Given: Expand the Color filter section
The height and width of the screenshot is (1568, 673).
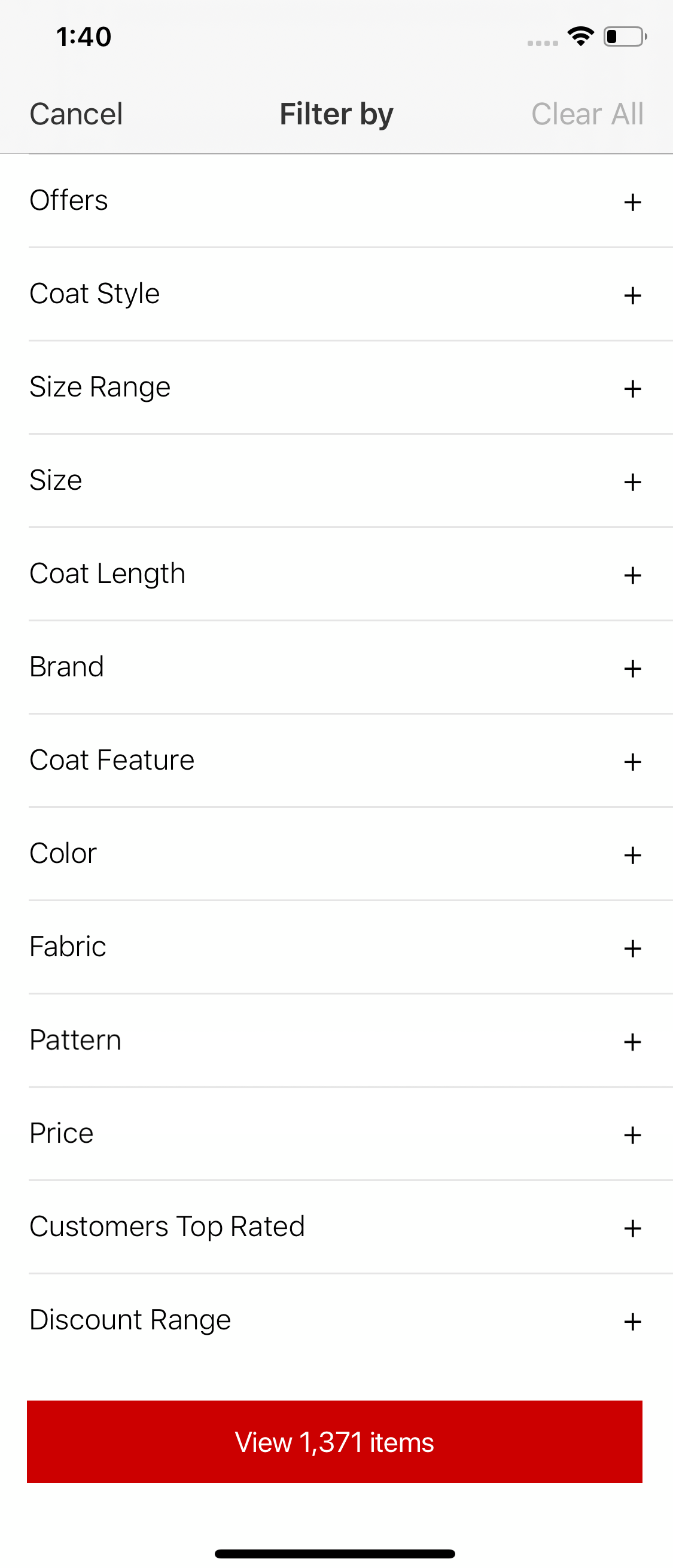Looking at the screenshot, I should tap(634, 855).
